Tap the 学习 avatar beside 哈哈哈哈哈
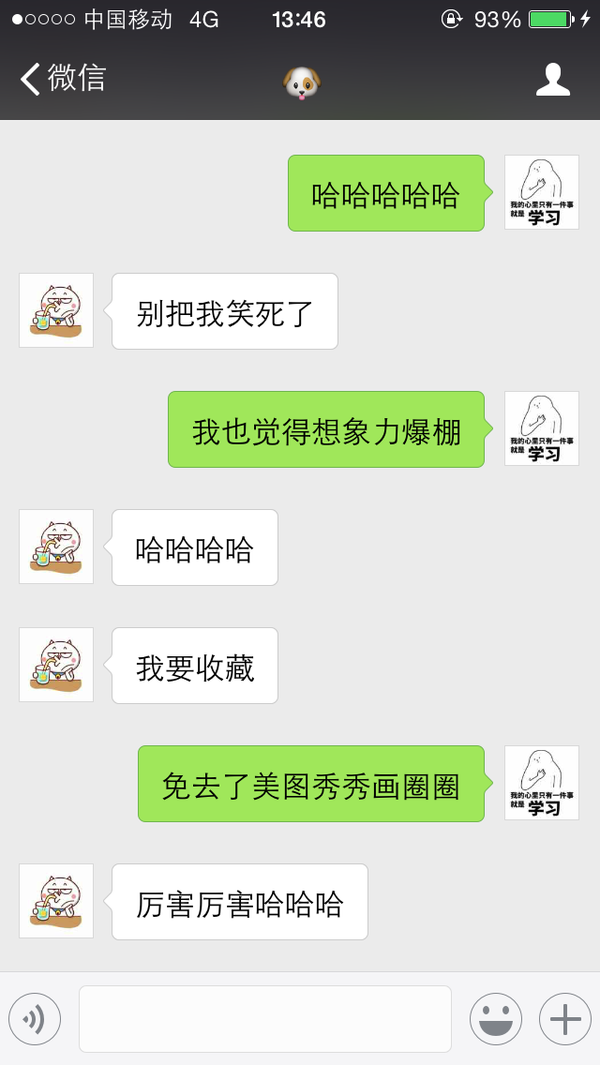600x1065 pixels. click(541, 193)
